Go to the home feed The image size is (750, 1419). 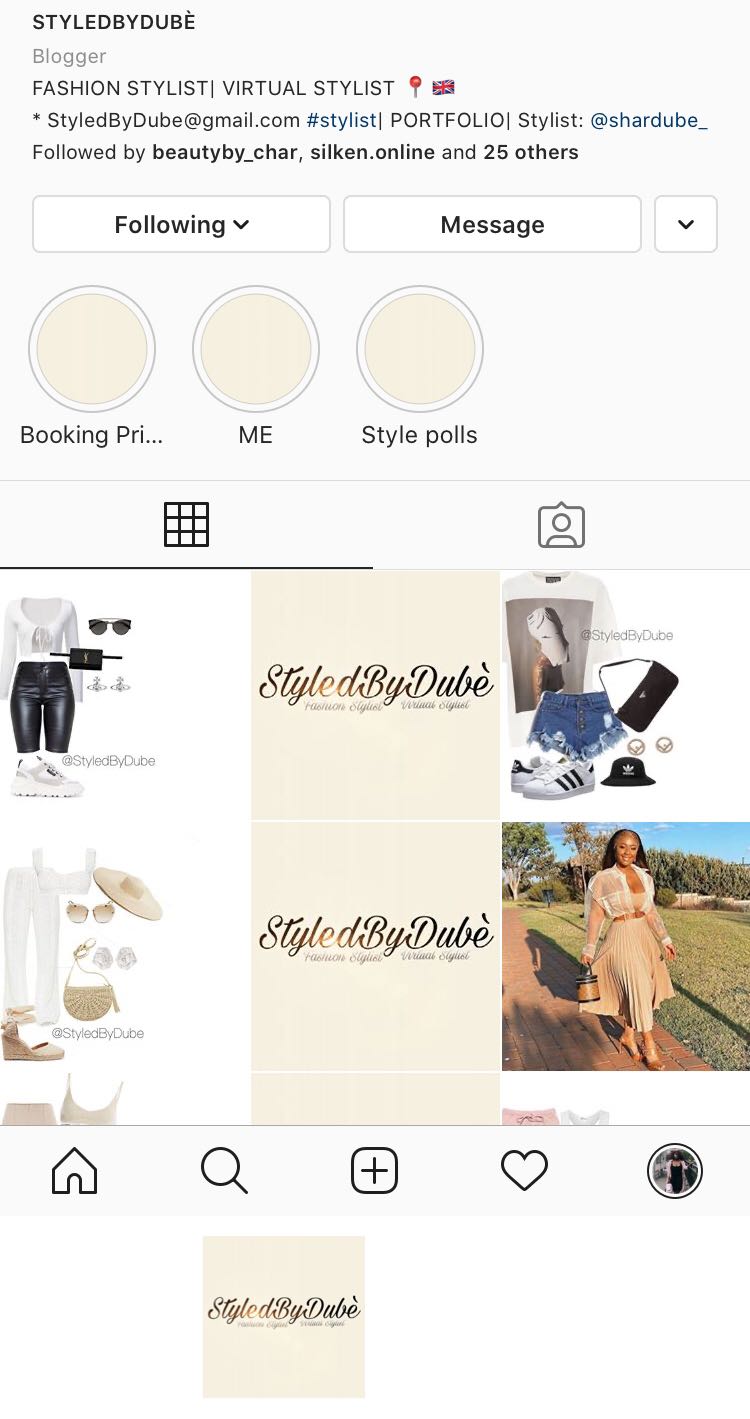click(75, 1170)
